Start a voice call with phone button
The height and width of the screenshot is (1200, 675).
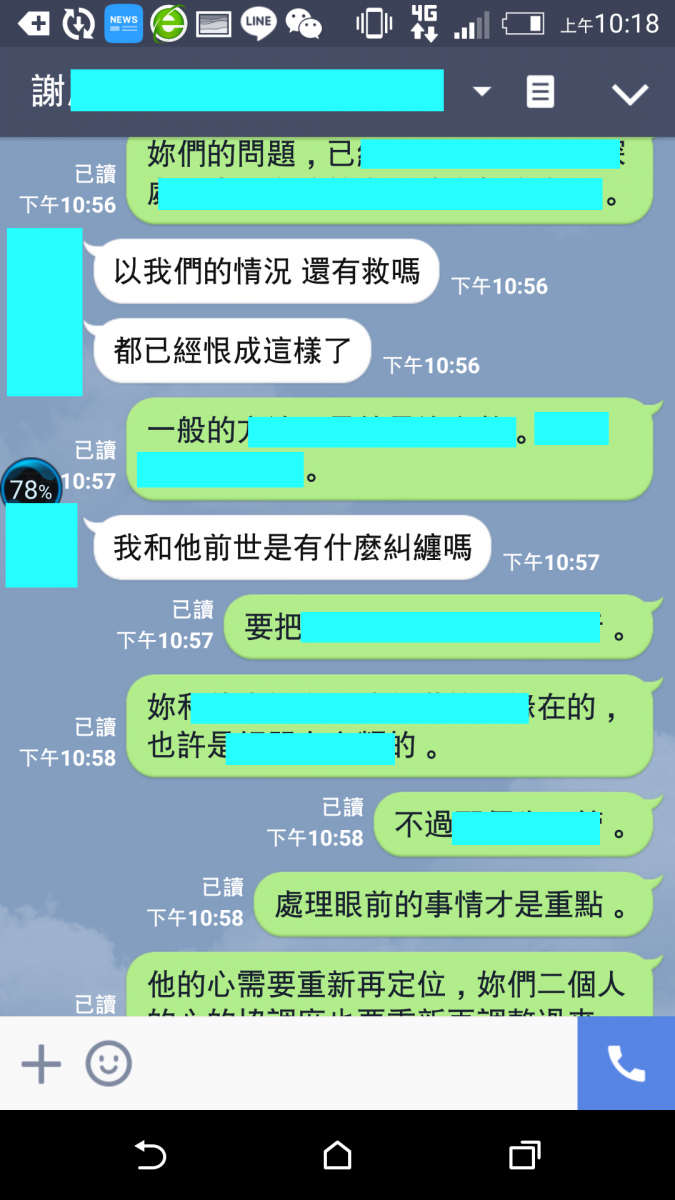click(x=626, y=1063)
